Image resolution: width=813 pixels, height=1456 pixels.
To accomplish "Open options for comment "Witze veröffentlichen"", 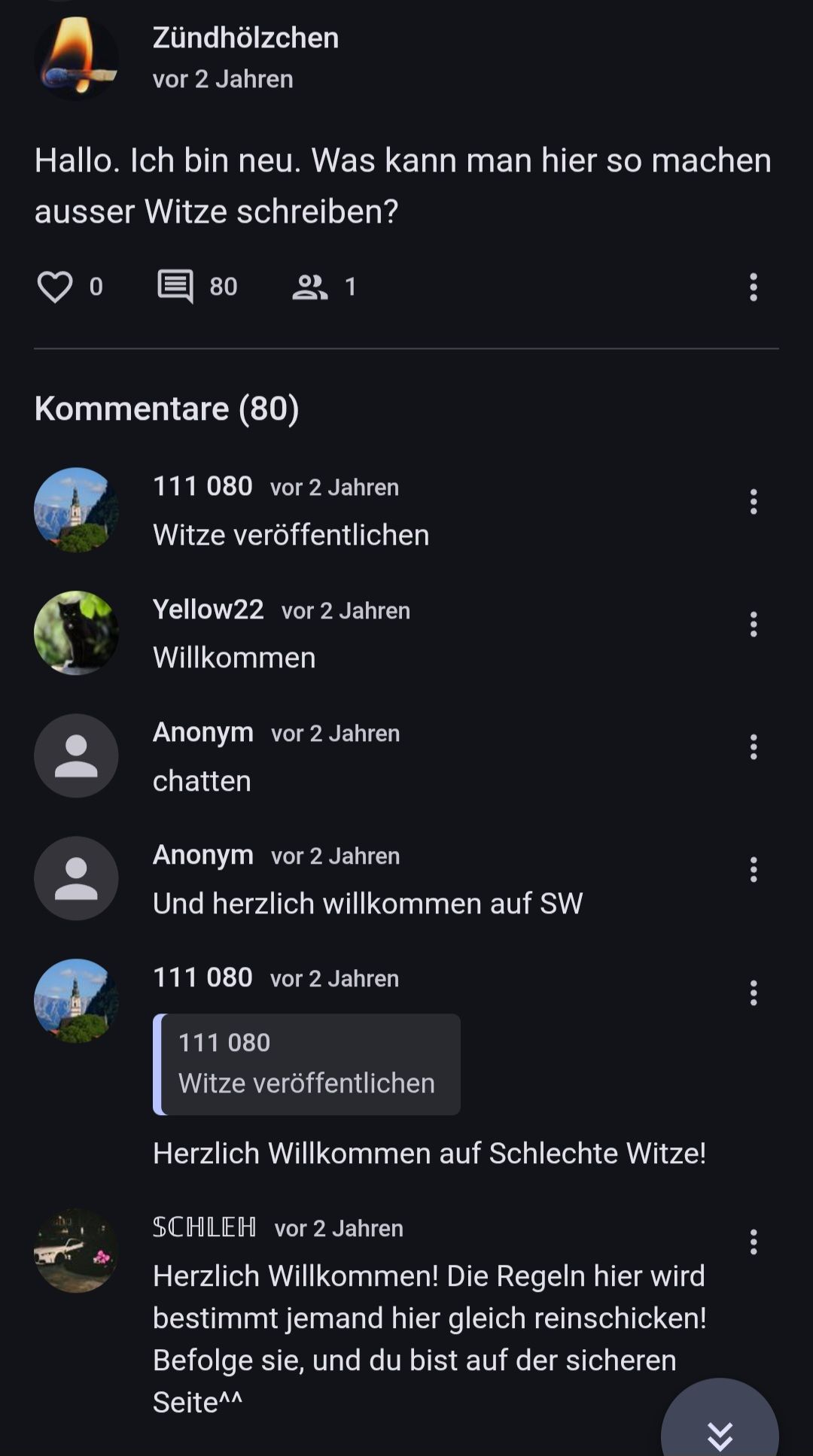I will 753,502.
